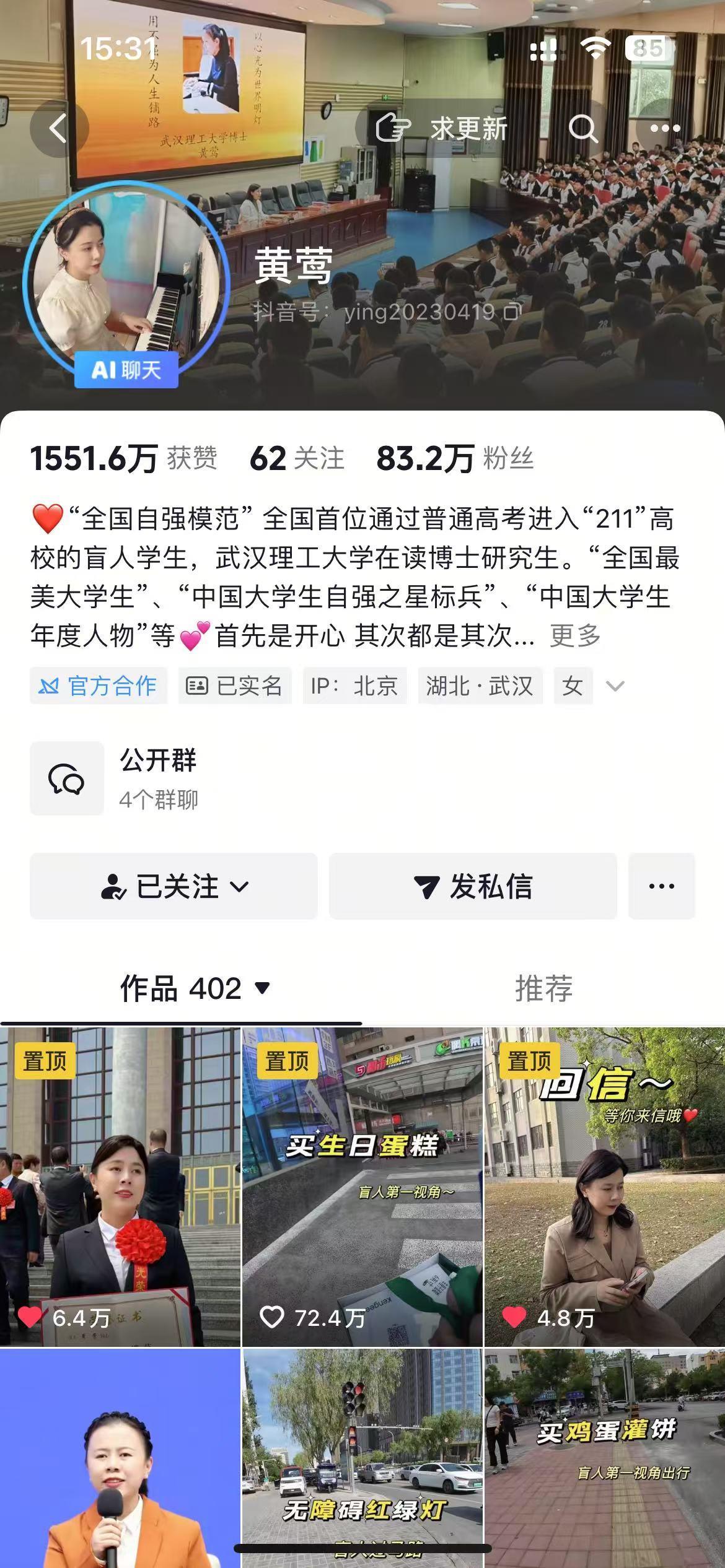Open search on this profile
725x1568 pixels.
coord(582,129)
